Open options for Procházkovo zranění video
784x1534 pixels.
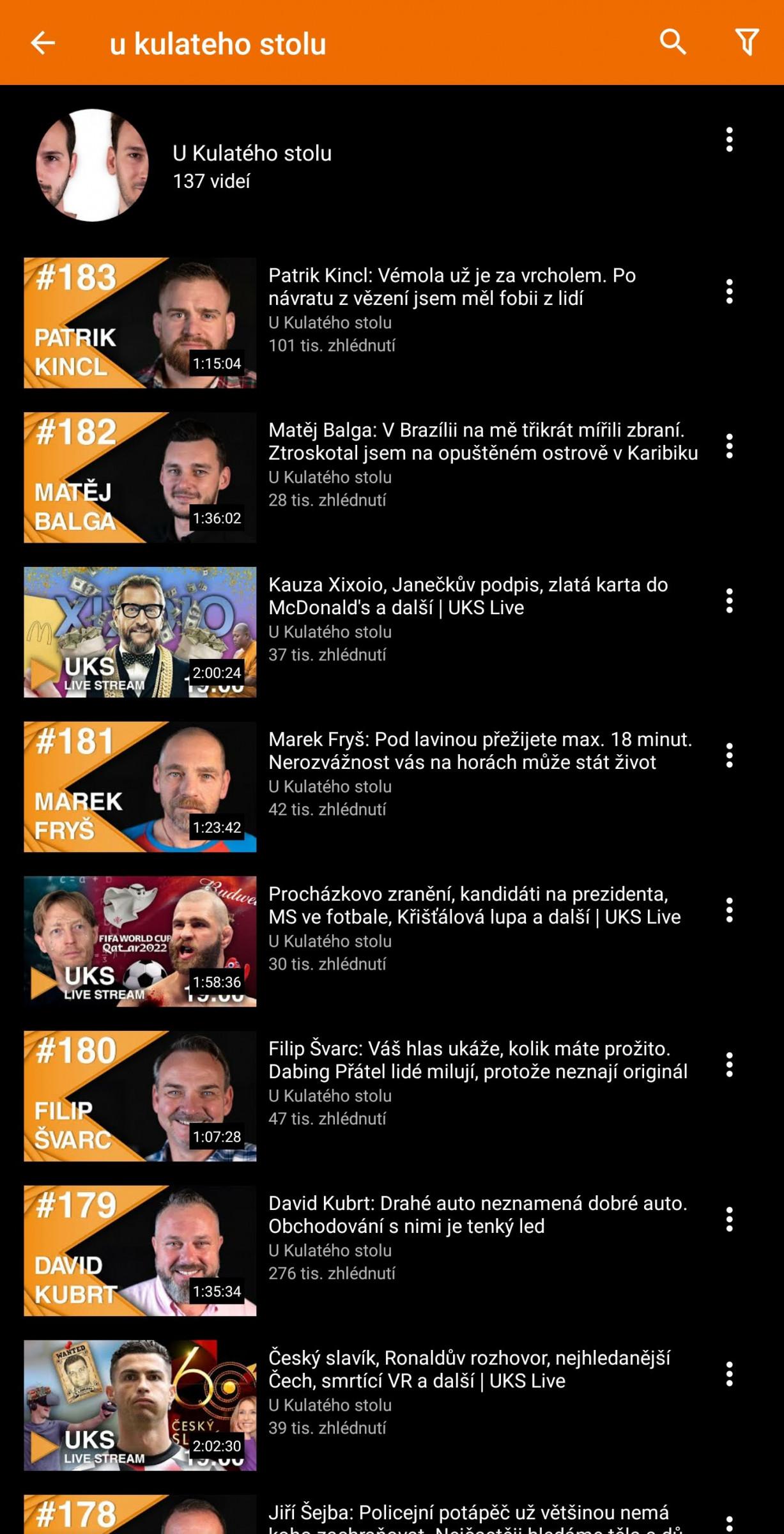(729, 910)
